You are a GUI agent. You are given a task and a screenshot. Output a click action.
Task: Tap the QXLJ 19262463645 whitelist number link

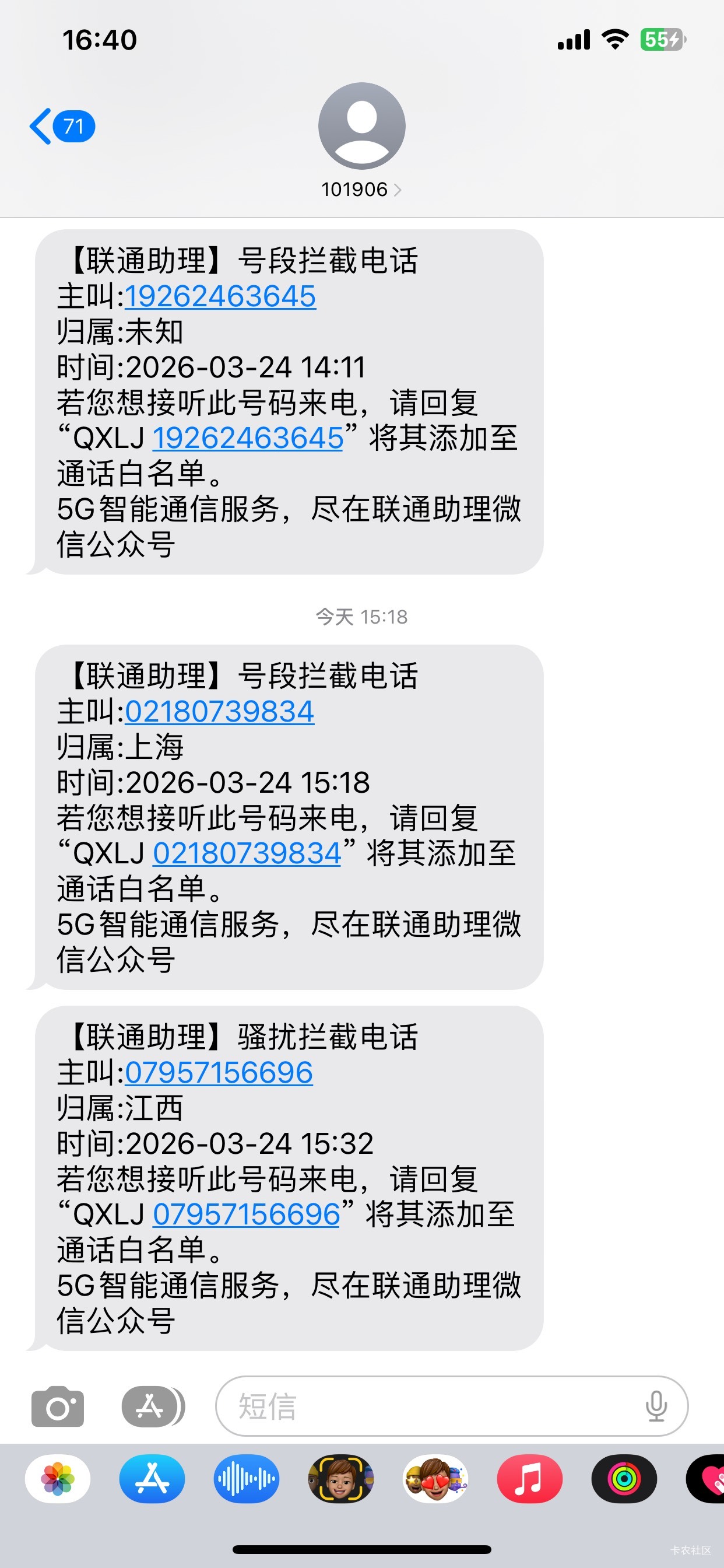(248, 438)
